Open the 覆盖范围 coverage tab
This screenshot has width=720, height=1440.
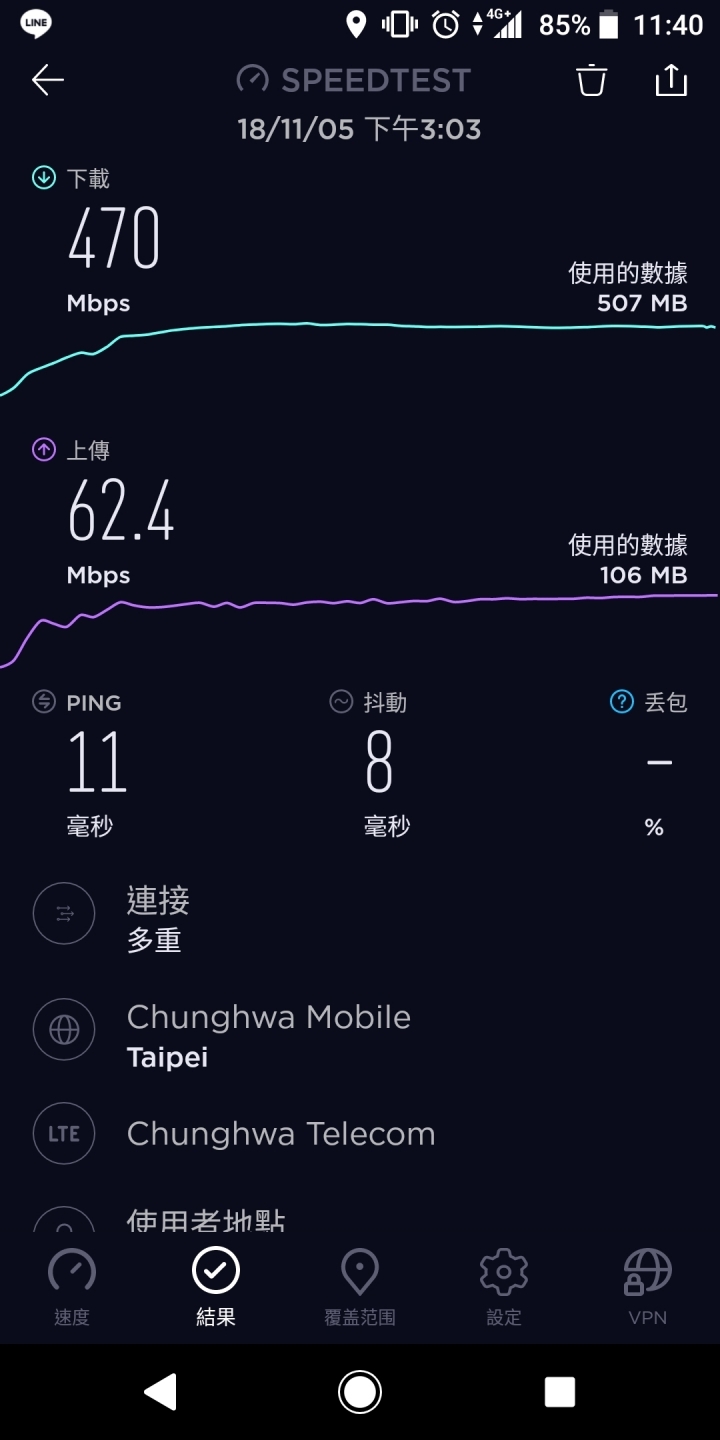click(x=360, y=1287)
